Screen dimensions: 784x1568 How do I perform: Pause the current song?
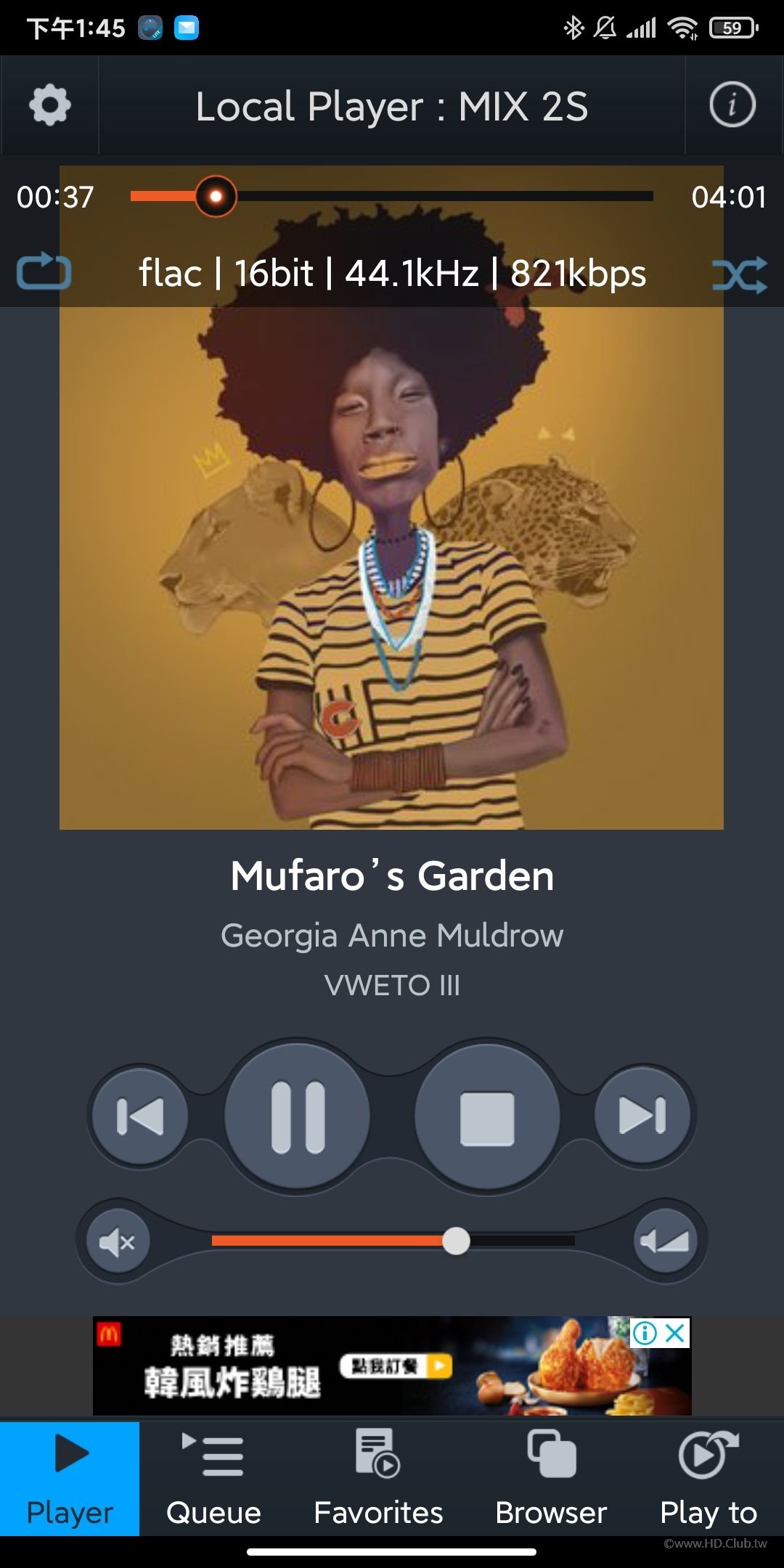coord(298,1116)
